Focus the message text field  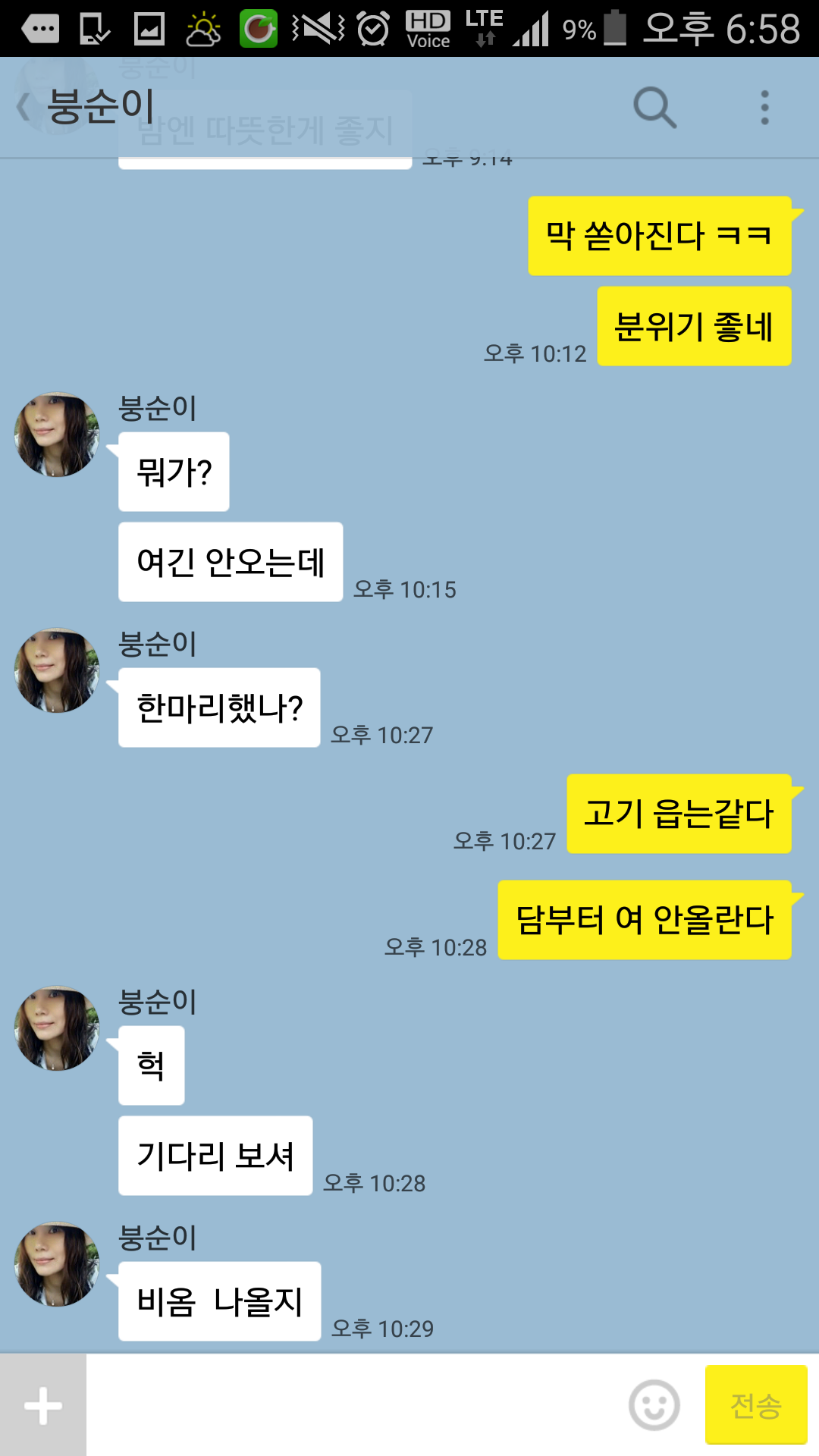353,1405
